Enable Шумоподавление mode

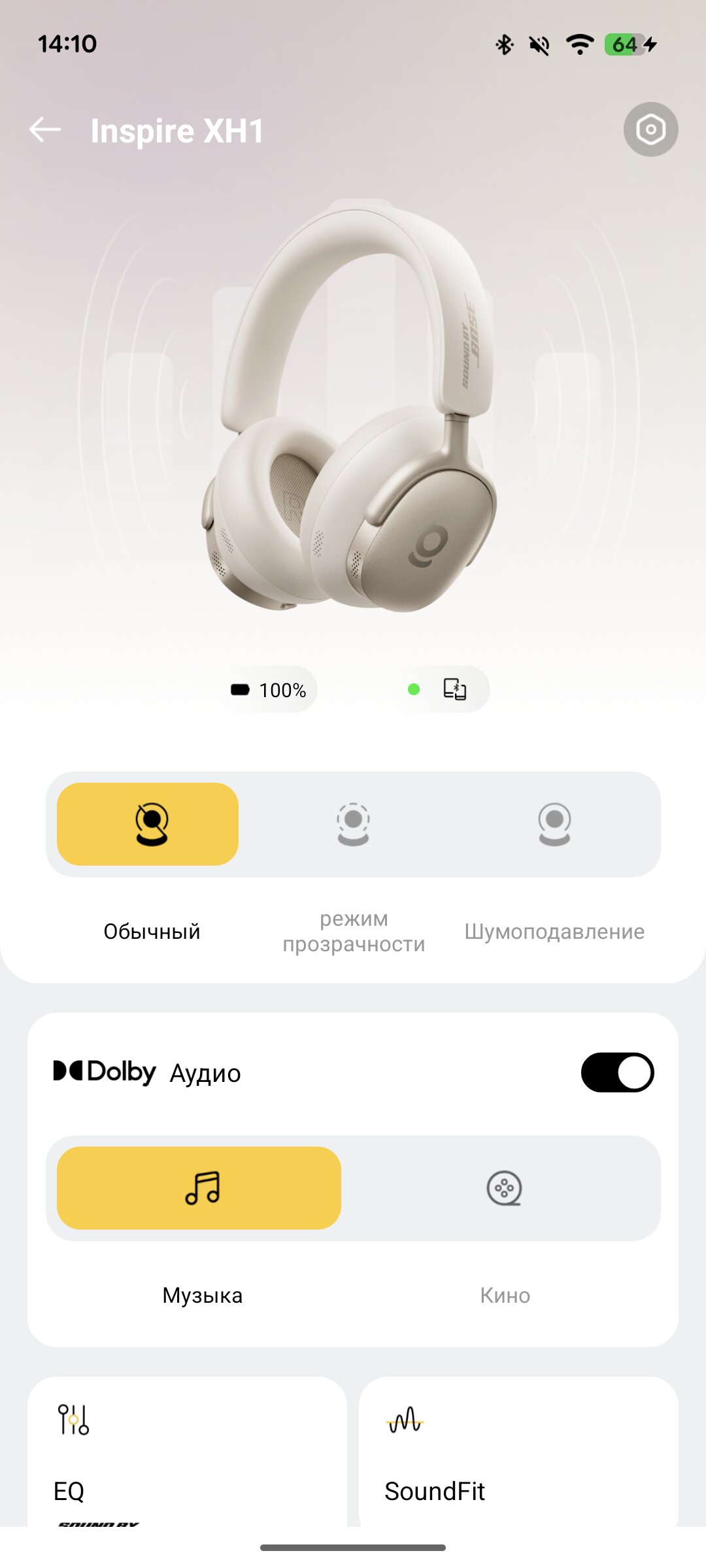click(554, 825)
